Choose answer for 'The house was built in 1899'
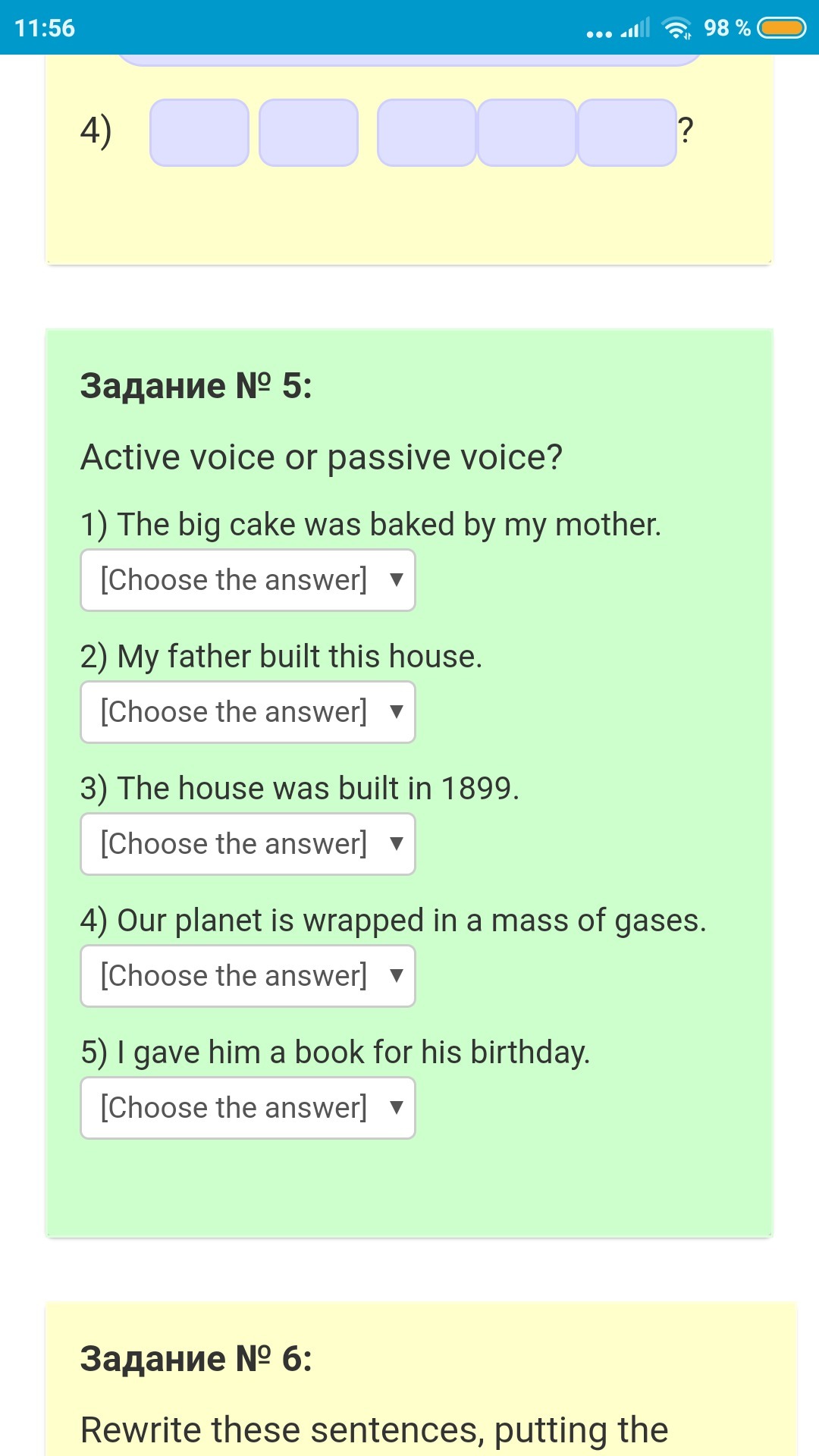819x1456 pixels. (248, 844)
